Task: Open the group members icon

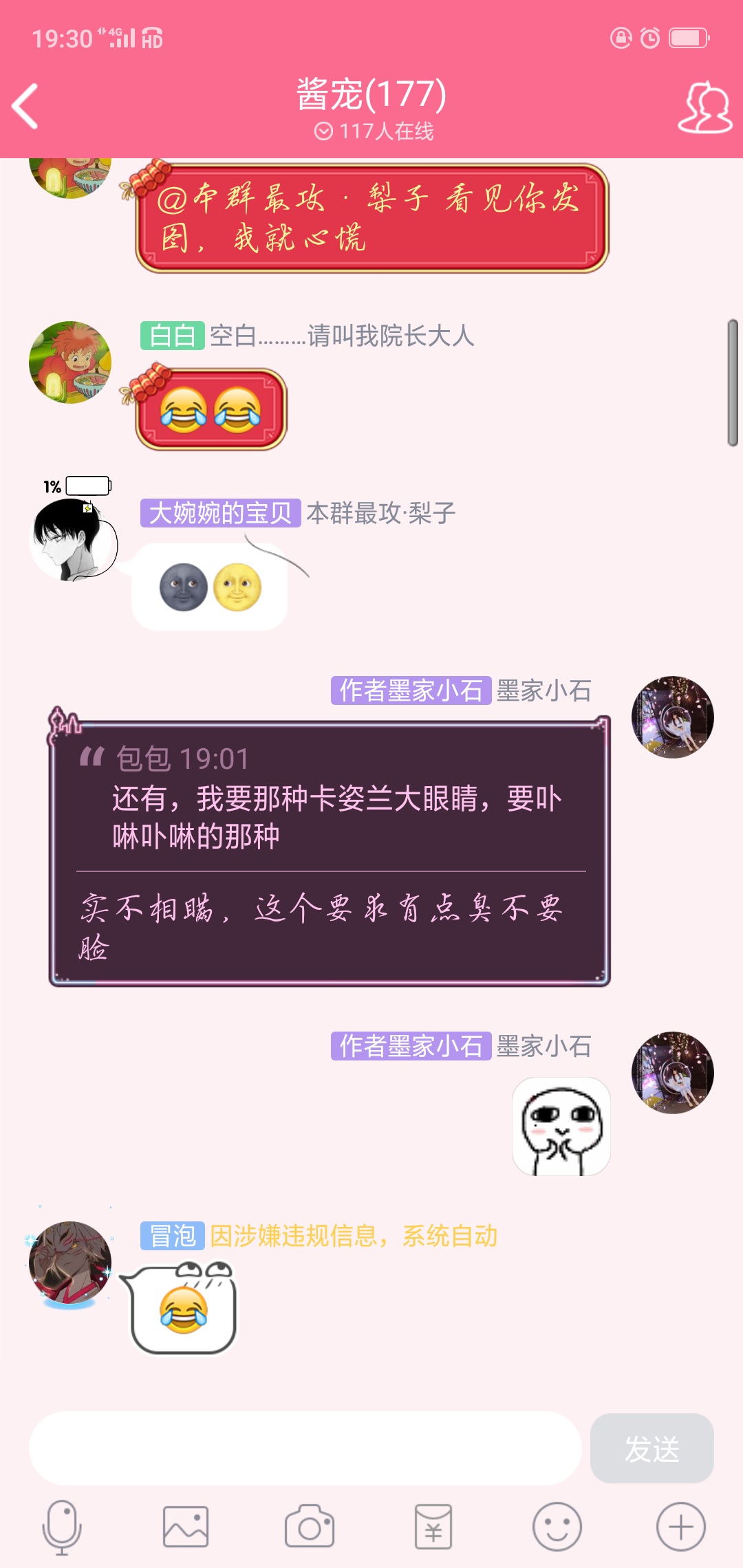Action: (x=705, y=107)
